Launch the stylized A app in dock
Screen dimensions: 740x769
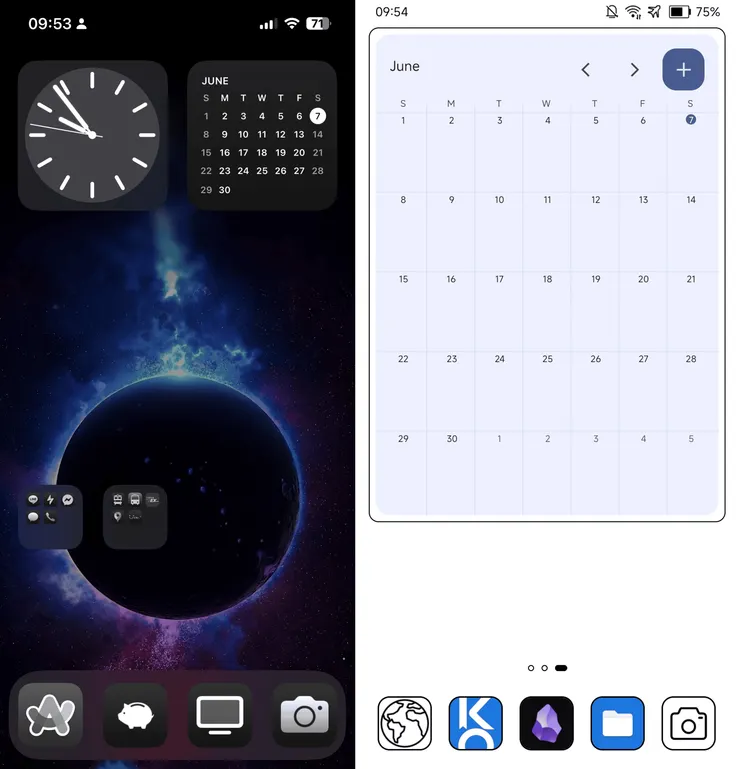50,715
